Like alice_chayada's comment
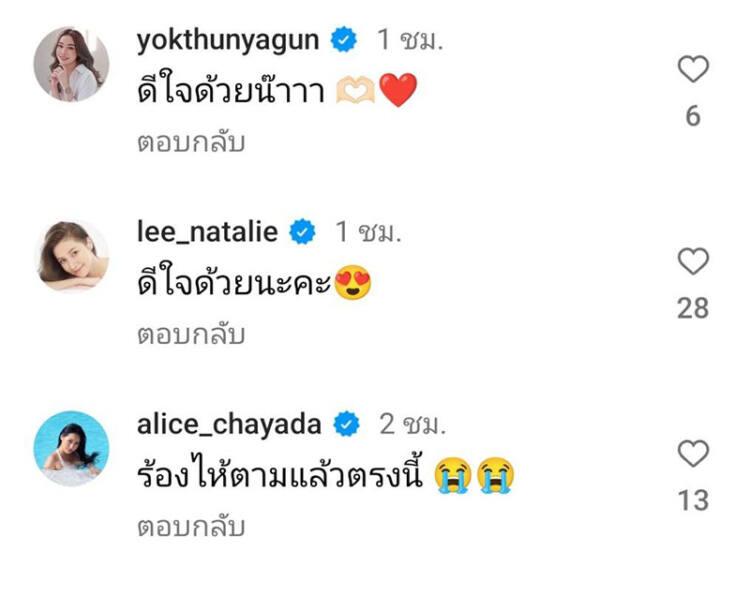Image resolution: width=750 pixels, height=595 pixels. (x=693, y=454)
